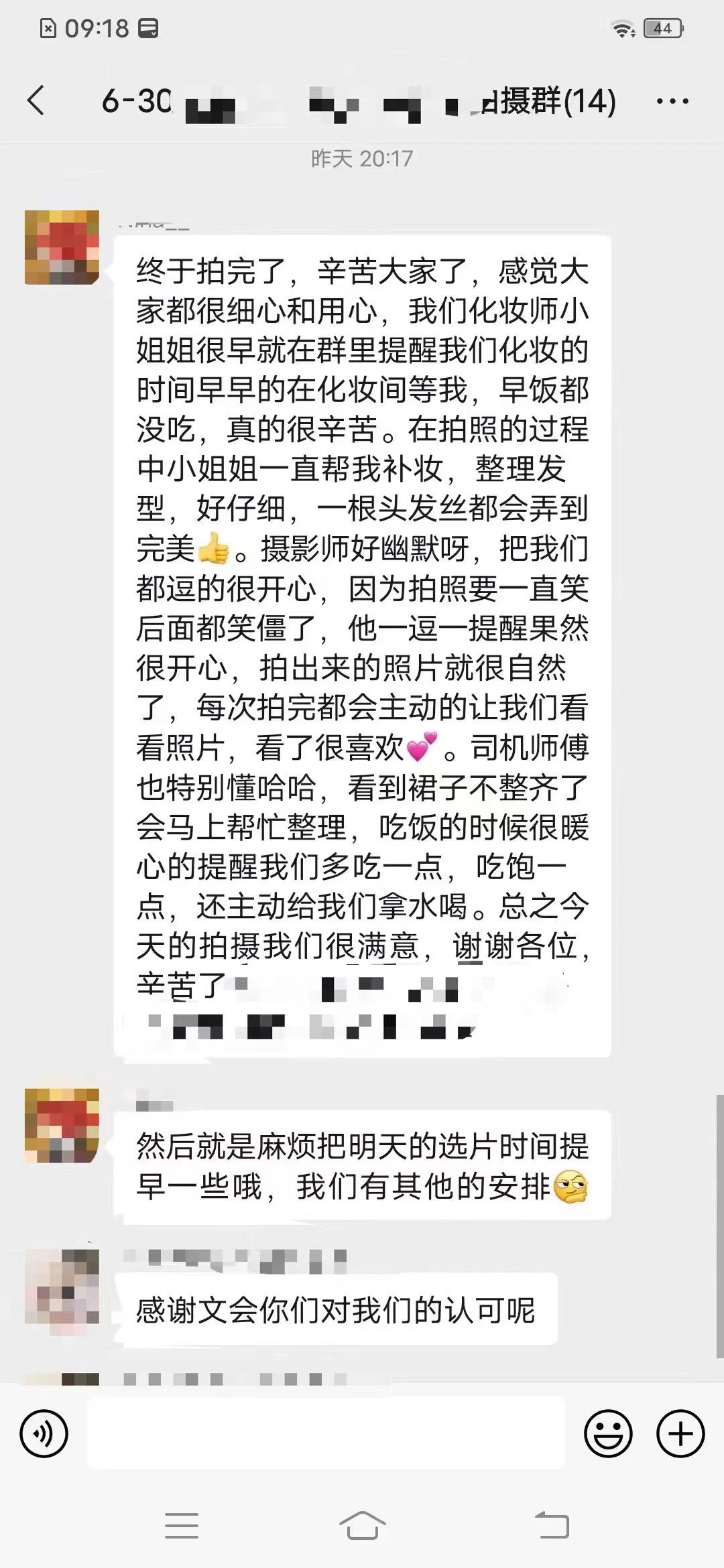Switch to voice message input

[x=44, y=1434]
